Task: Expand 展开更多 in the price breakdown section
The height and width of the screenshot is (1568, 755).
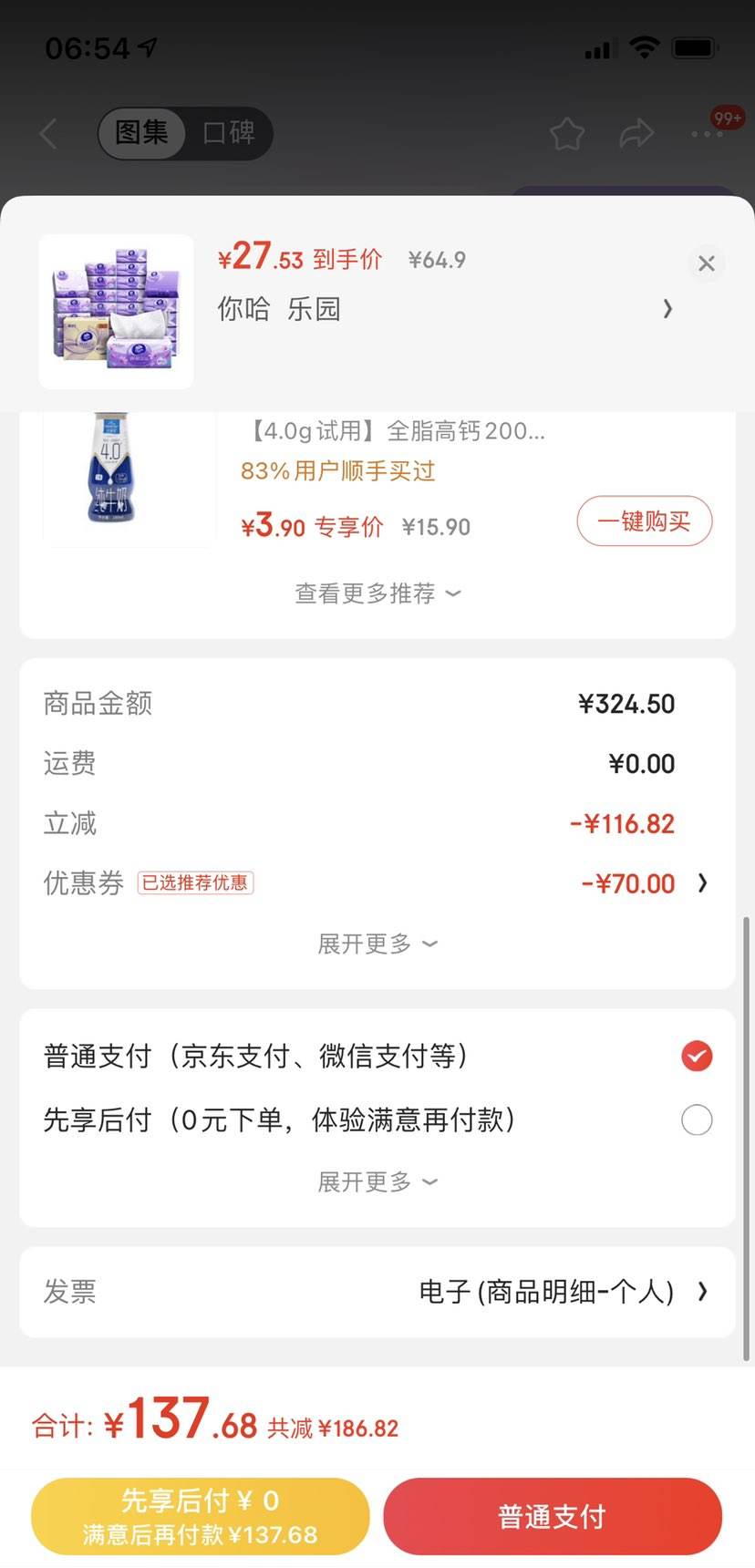Action: [377, 944]
